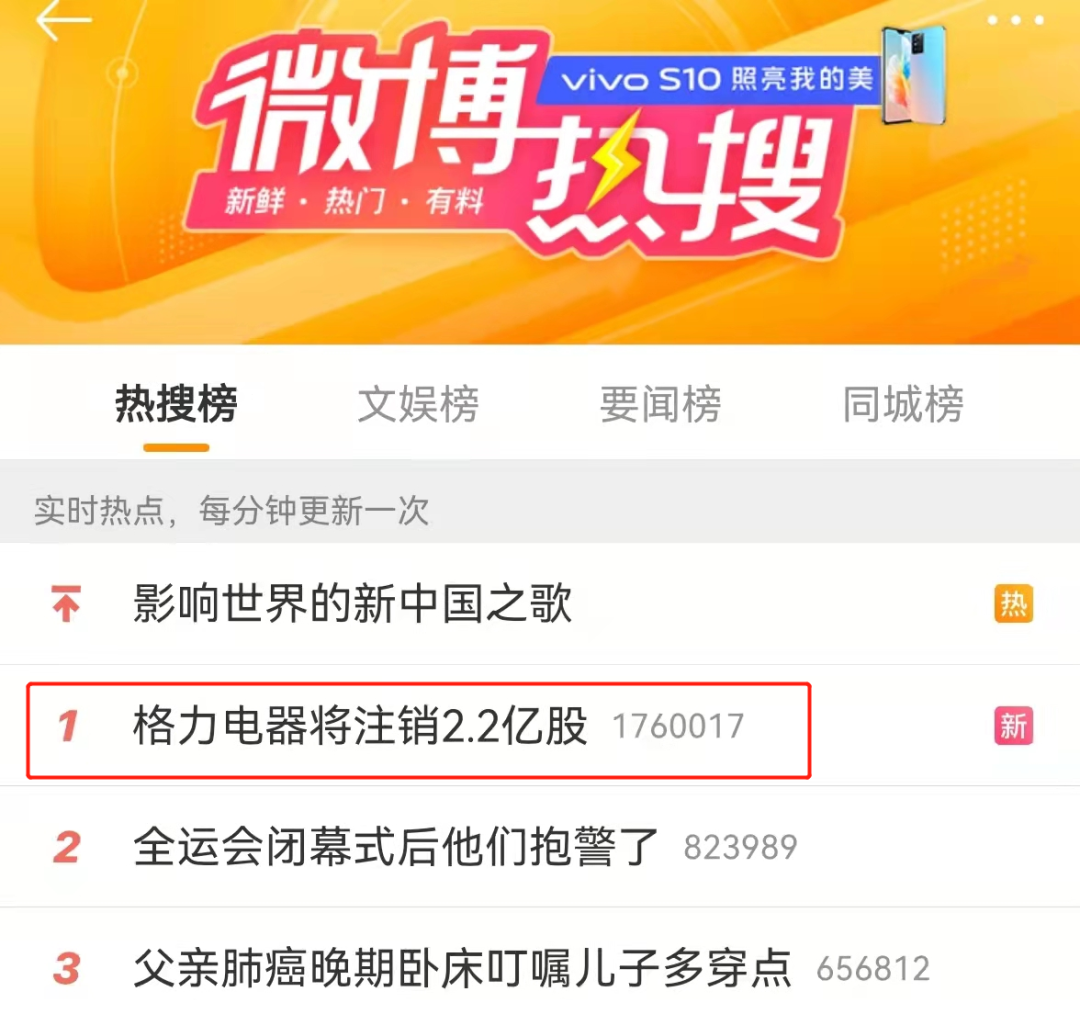Open topic 全运会闭幕式后他们抱警了
Image resolution: width=1080 pixels, height=1014 pixels.
click(x=396, y=848)
